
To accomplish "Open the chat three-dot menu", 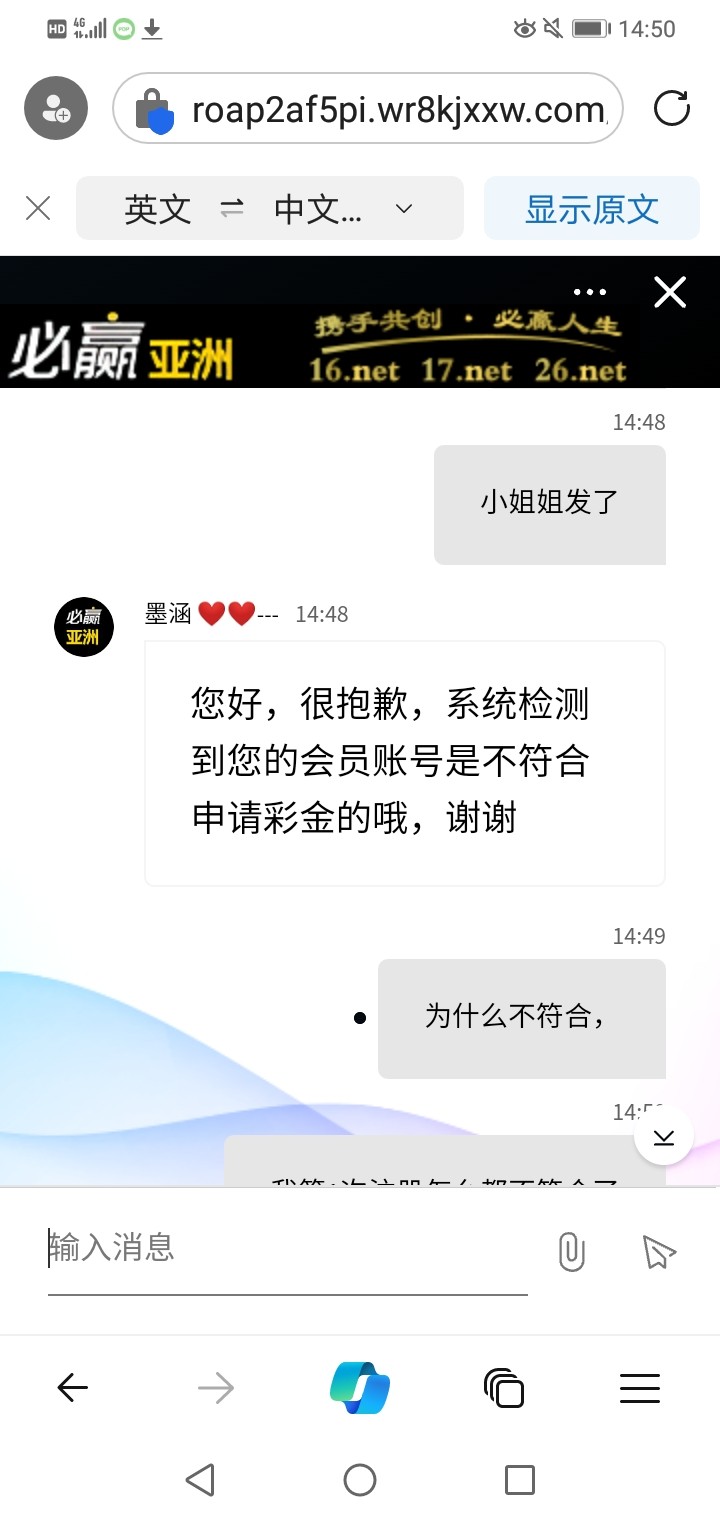I will [590, 292].
